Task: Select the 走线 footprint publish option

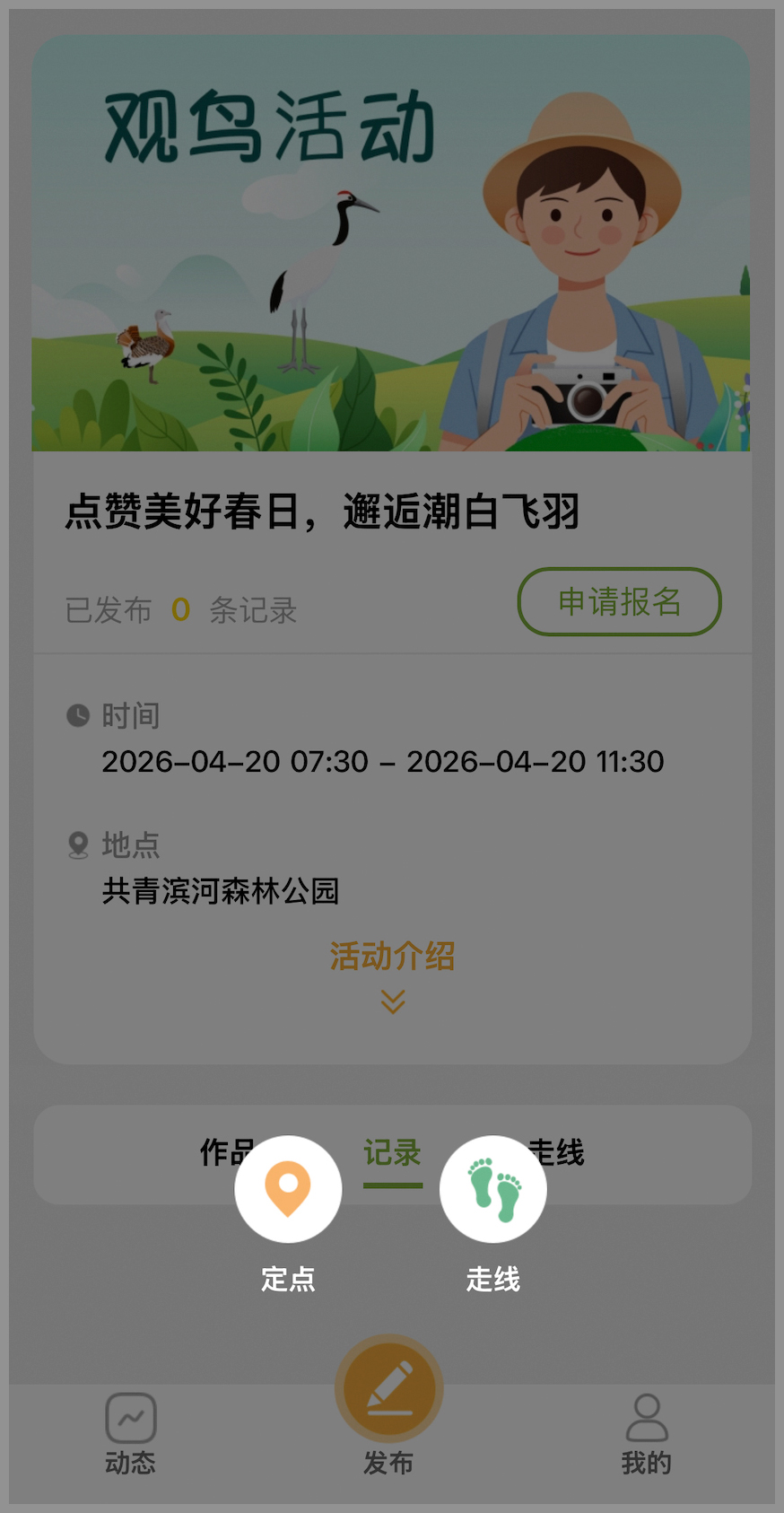Action: (x=492, y=1190)
